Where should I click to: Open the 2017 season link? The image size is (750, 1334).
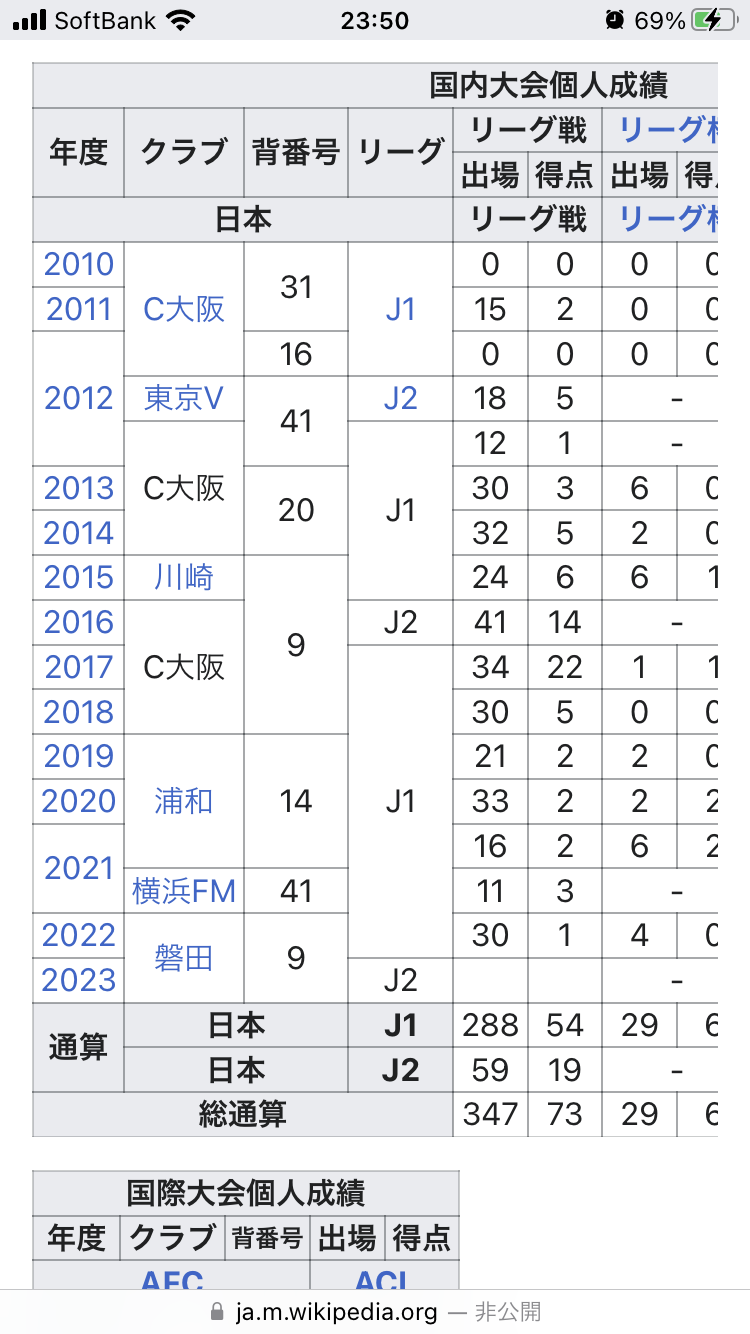tap(79, 667)
